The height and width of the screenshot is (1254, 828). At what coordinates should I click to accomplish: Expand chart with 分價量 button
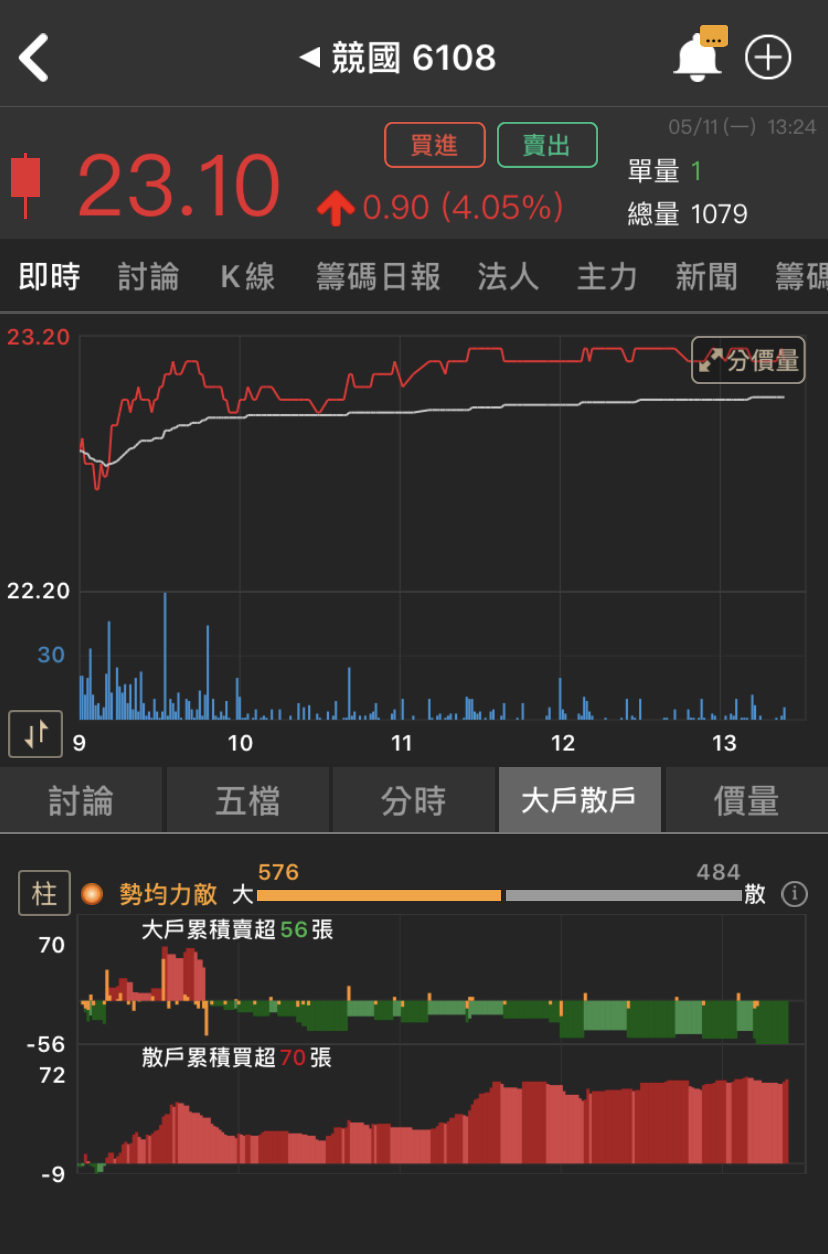click(749, 360)
